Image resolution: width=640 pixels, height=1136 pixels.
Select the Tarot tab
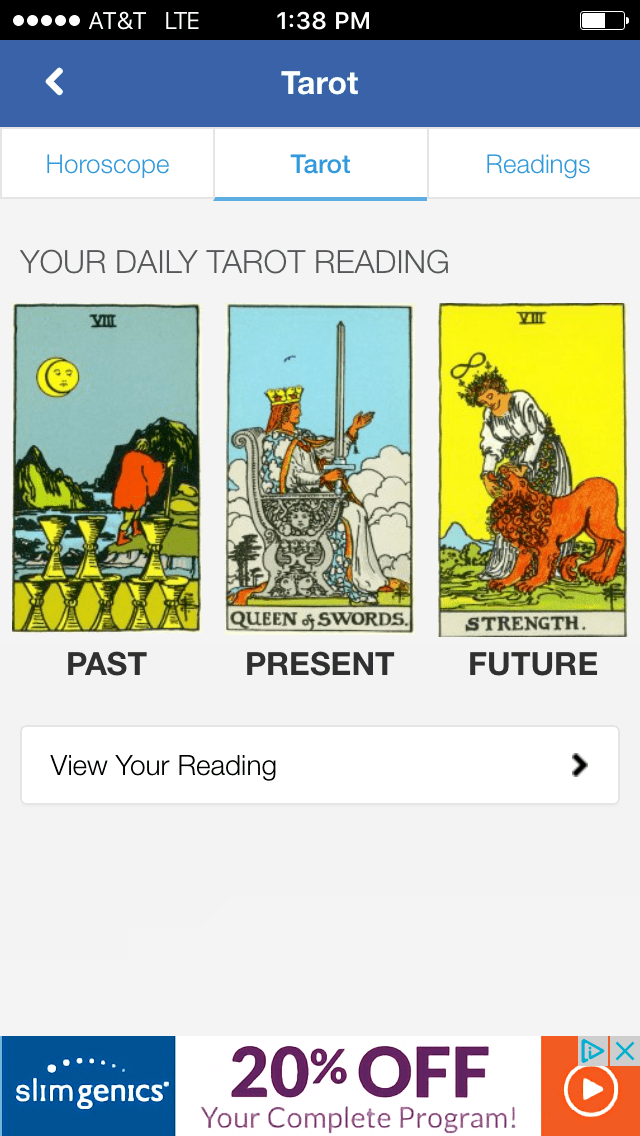click(x=320, y=164)
